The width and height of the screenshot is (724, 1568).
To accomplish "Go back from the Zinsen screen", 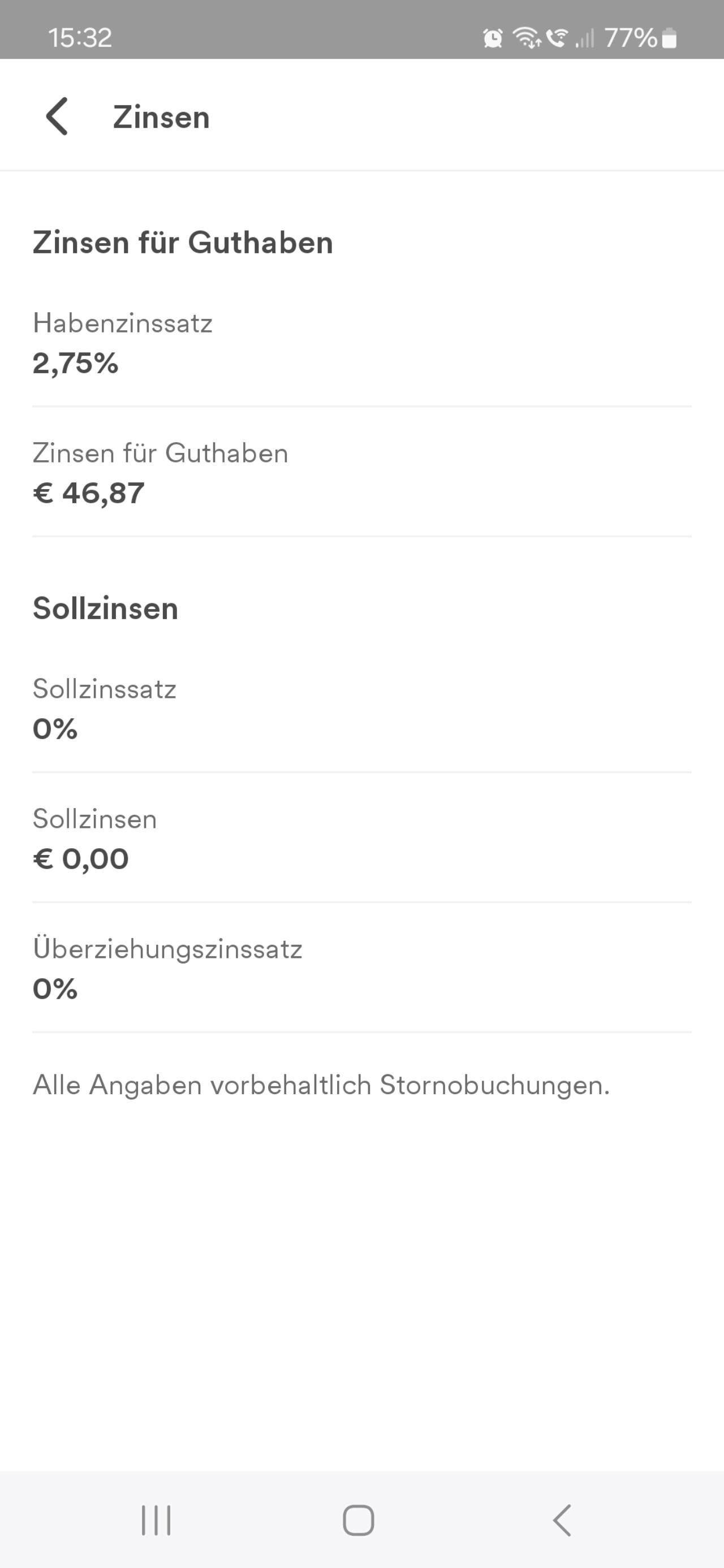I will coord(57,116).
